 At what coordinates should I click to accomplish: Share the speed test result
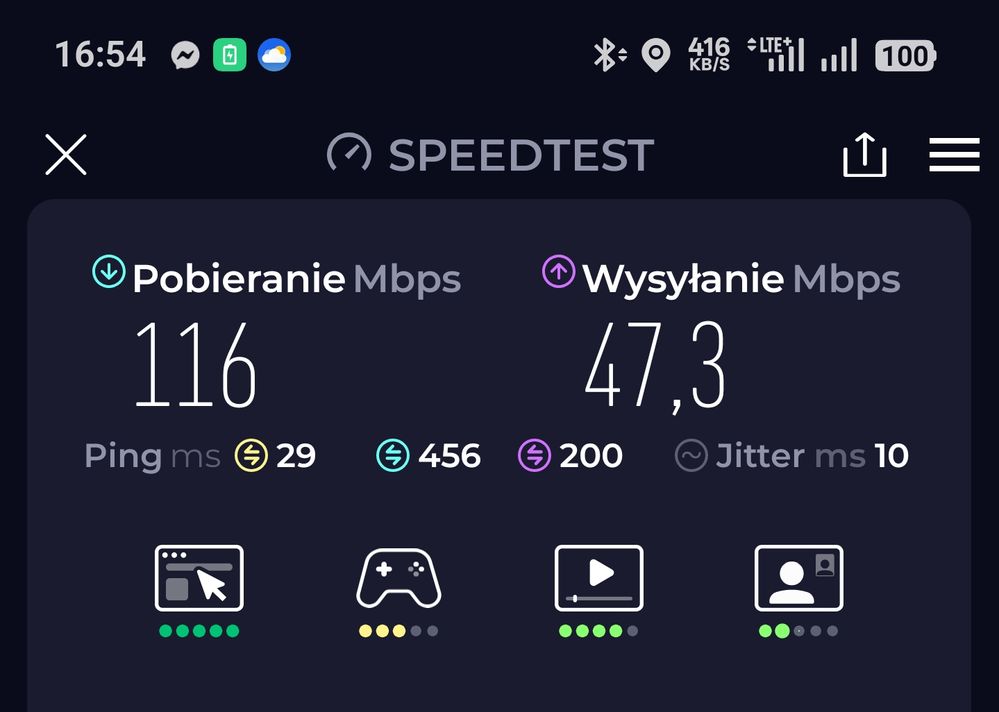tap(864, 155)
